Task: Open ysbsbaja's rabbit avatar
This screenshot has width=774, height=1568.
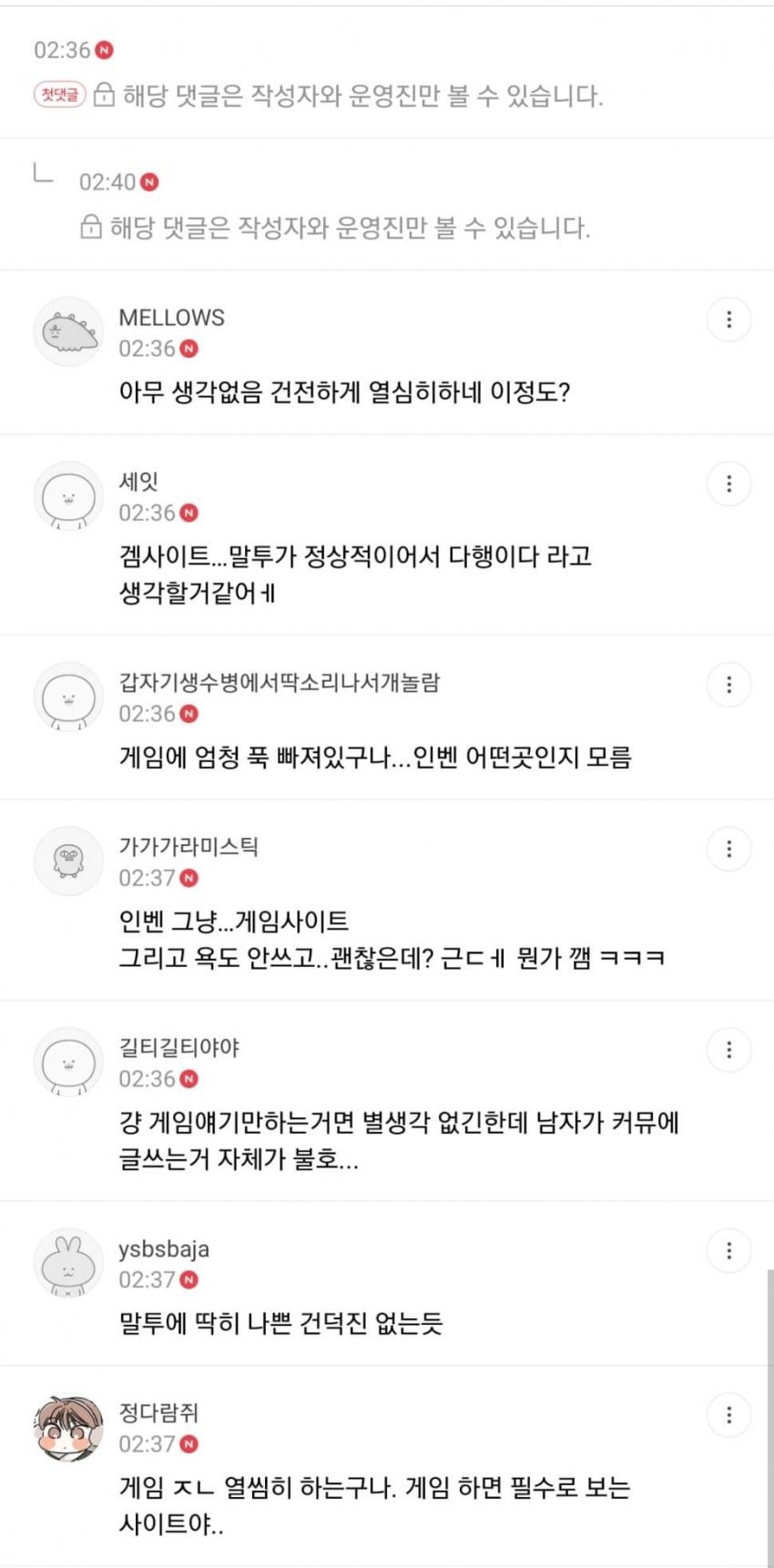Action: tap(68, 1263)
